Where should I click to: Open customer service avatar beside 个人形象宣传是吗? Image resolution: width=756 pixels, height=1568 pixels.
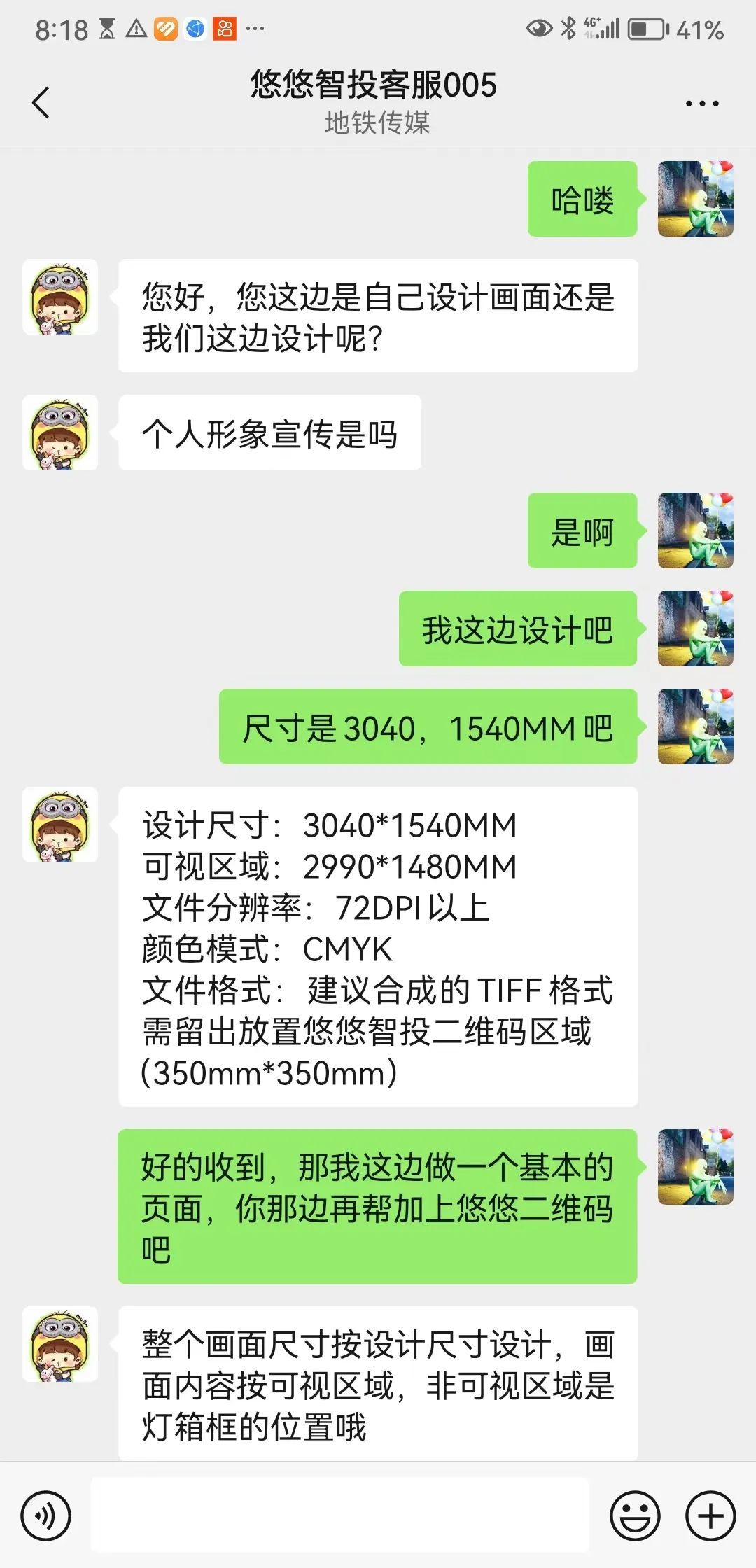[x=60, y=433]
